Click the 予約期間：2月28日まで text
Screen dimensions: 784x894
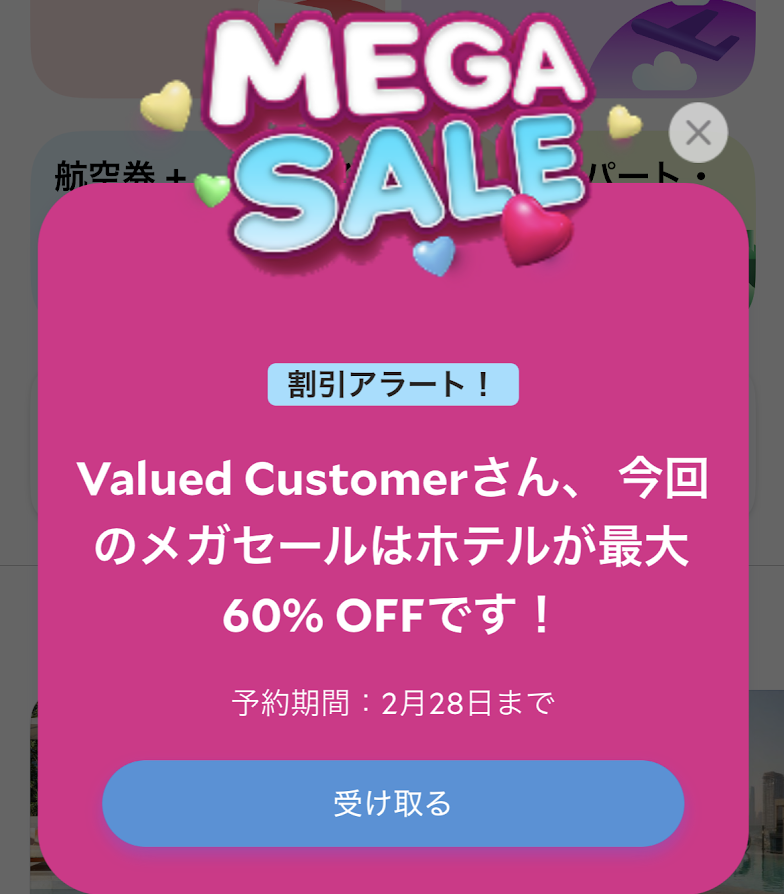pyautogui.click(x=392, y=703)
